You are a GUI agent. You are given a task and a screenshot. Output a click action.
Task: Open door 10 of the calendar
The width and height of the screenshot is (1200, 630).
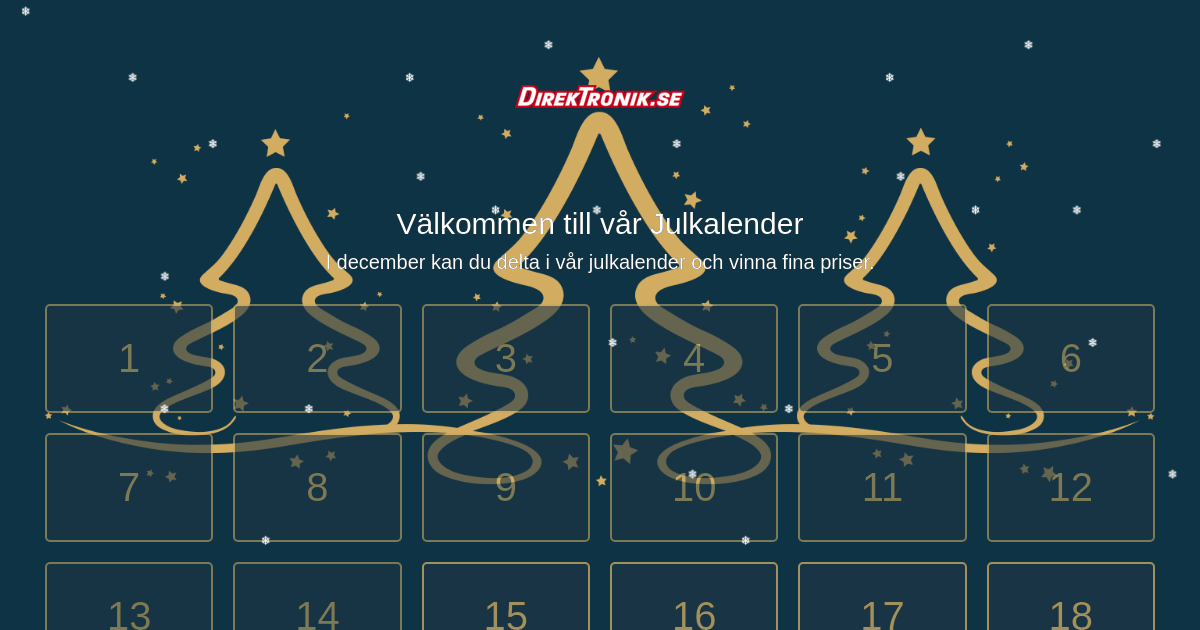(x=694, y=487)
